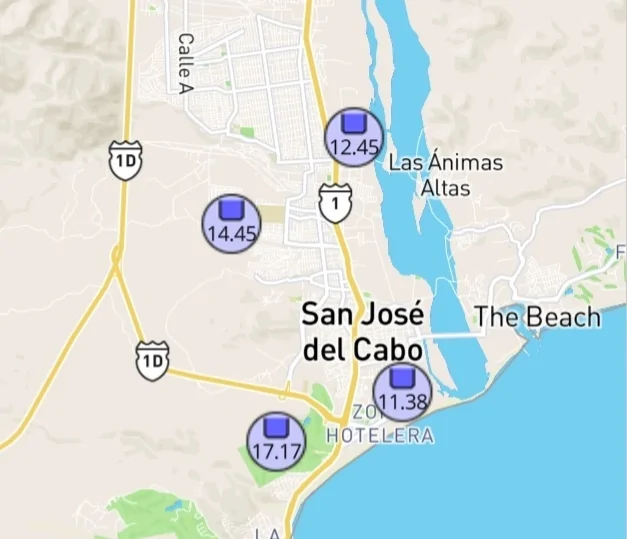The height and width of the screenshot is (539, 627).
Task: Open the 14.45 map marker
Action: (x=231, y=223)
